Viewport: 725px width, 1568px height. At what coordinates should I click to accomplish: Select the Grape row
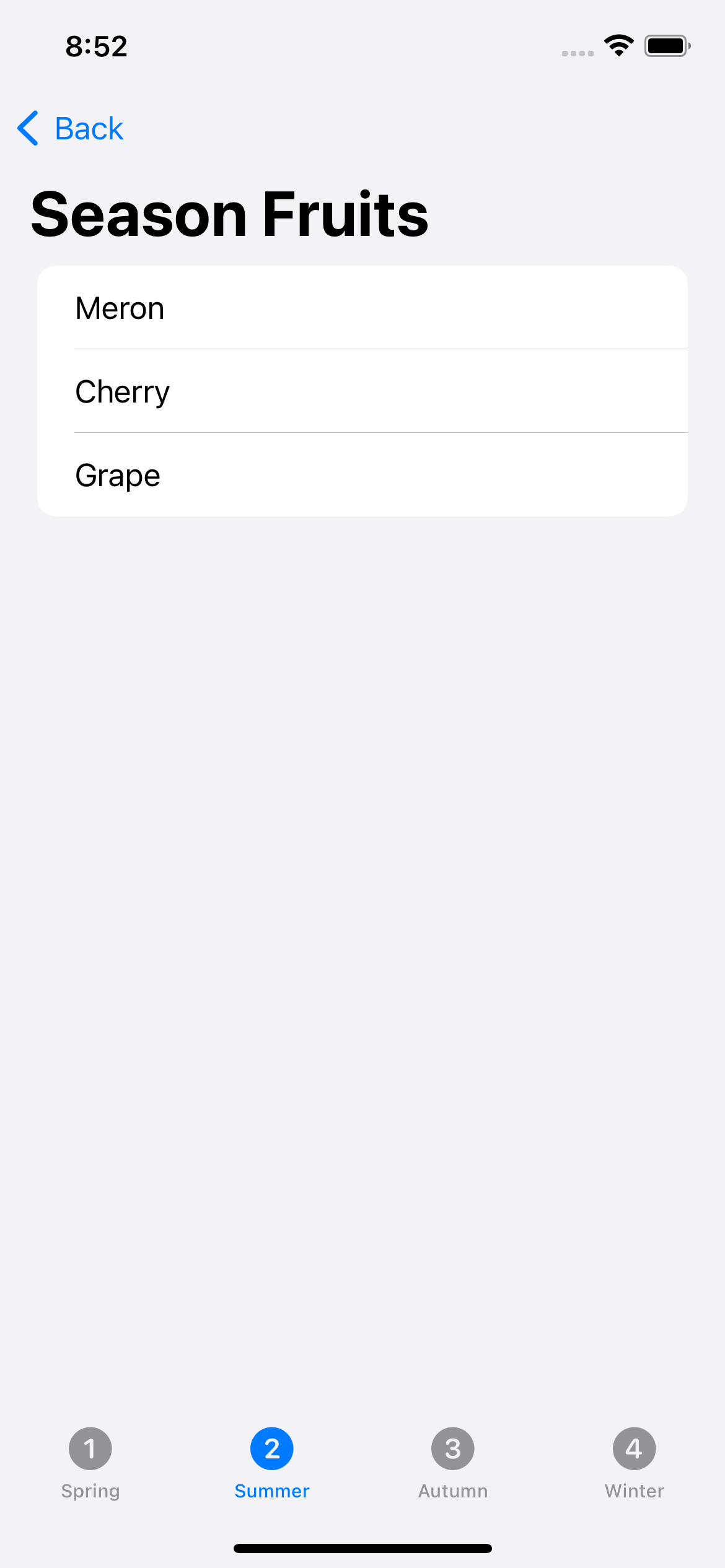(x=362, y=474)
